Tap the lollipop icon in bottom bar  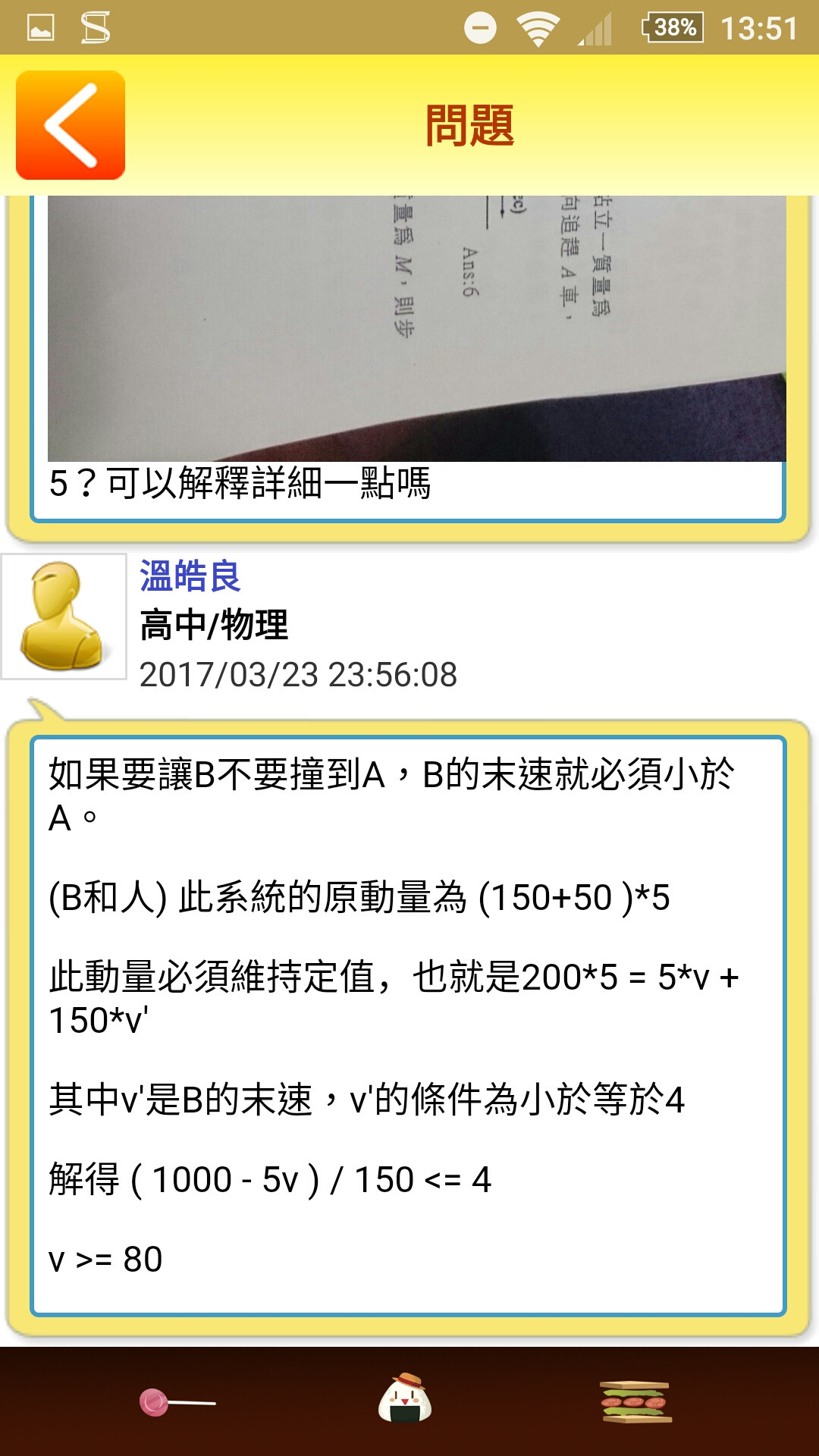point(177,1402)
